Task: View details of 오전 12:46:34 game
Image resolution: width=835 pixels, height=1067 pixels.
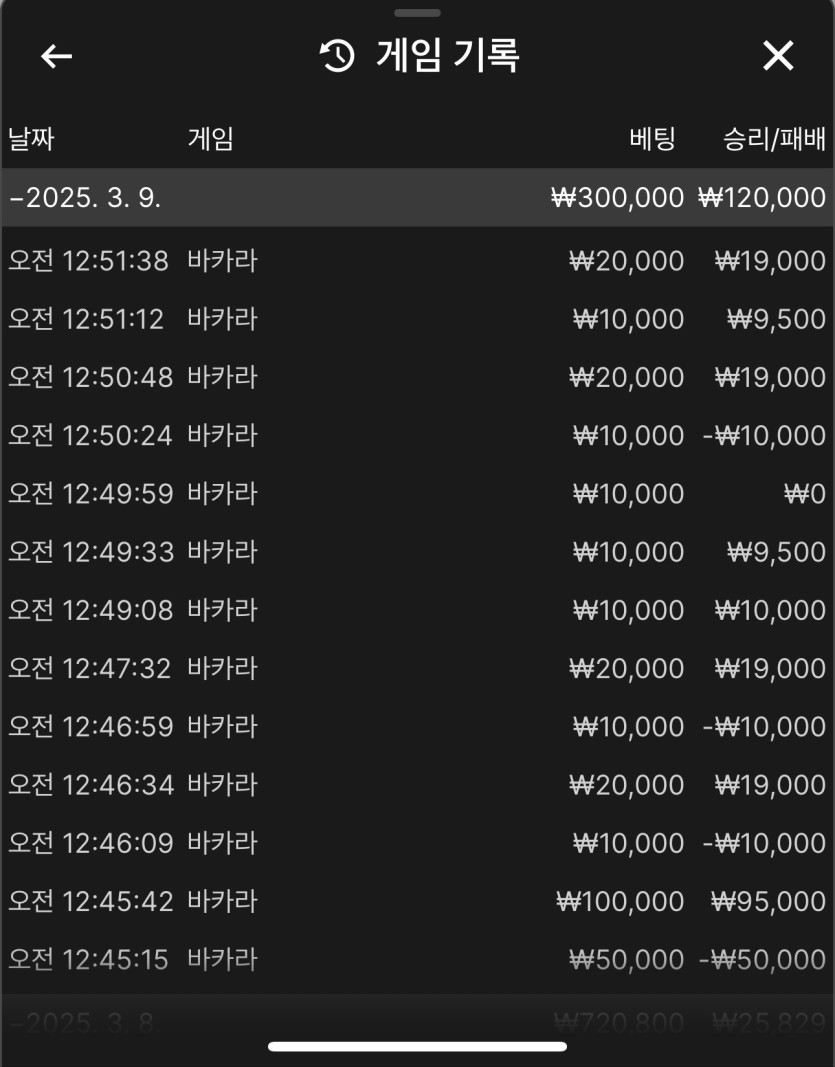Action: tap(417, 784)
